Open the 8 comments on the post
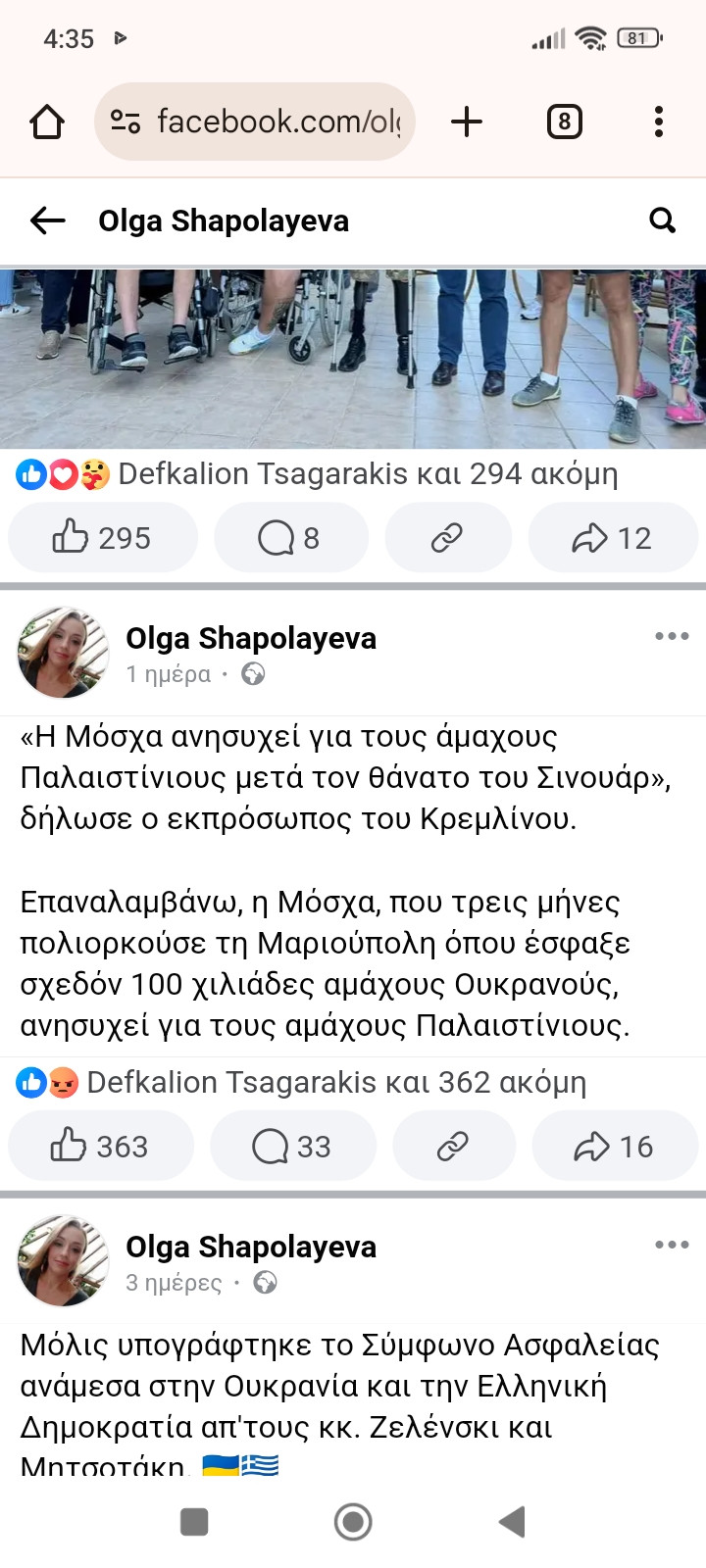Image resolution: width=706 pixels, height=1568 pixels. point(290,538)
